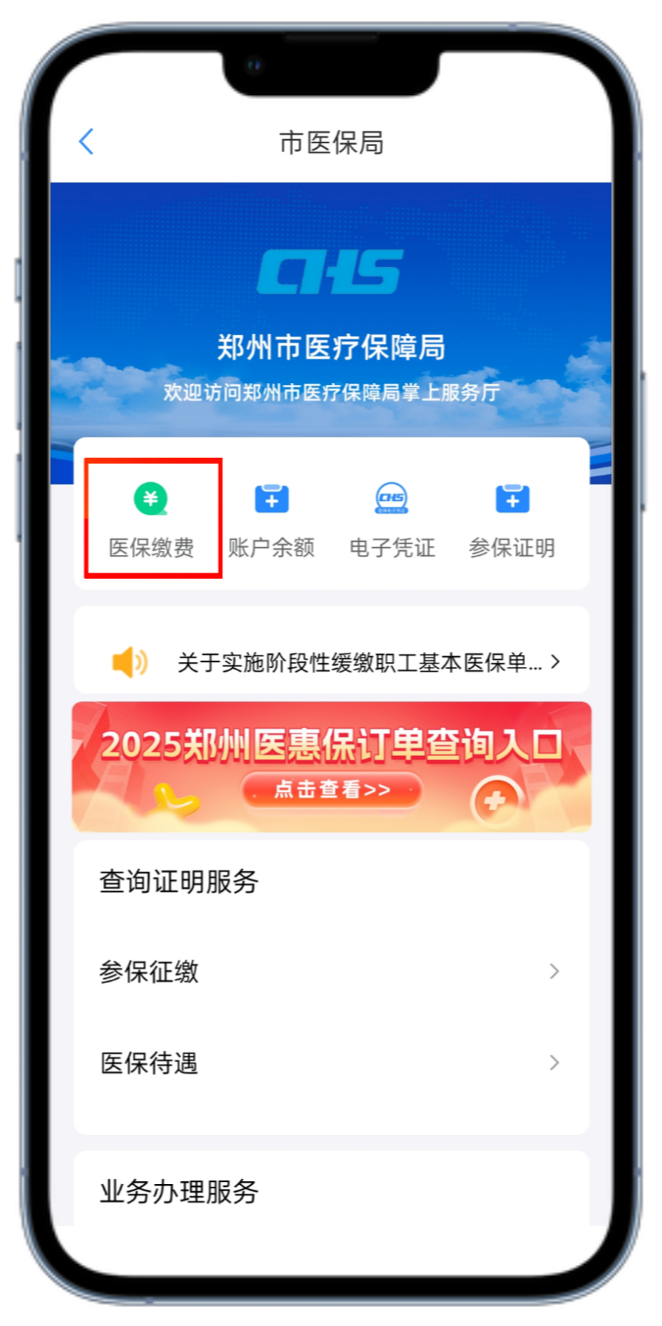The width and height of the screenshot is (662, 1326).
Task: Open 电子凭证
Action: (392, 518)
